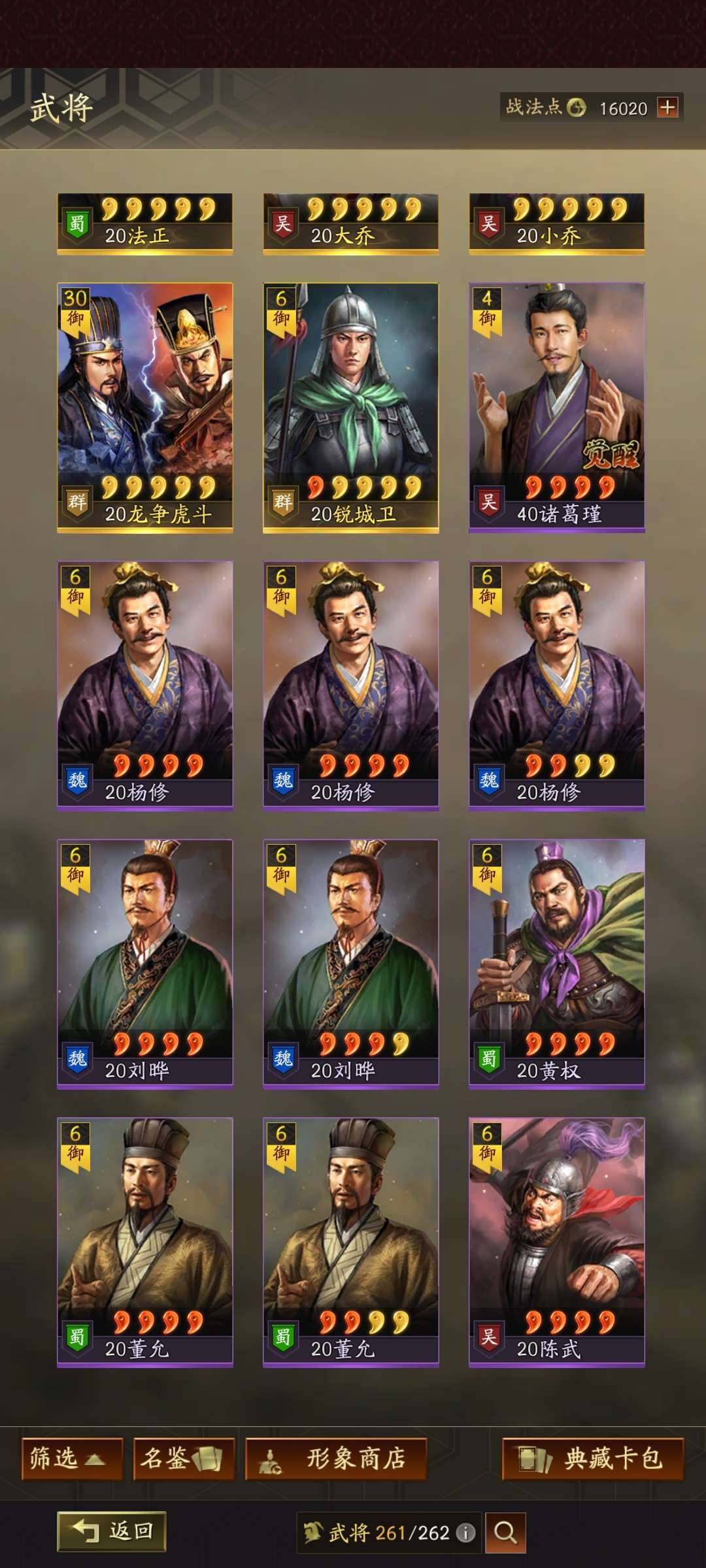Open the 名鉴 collection

pos(184,1458)
